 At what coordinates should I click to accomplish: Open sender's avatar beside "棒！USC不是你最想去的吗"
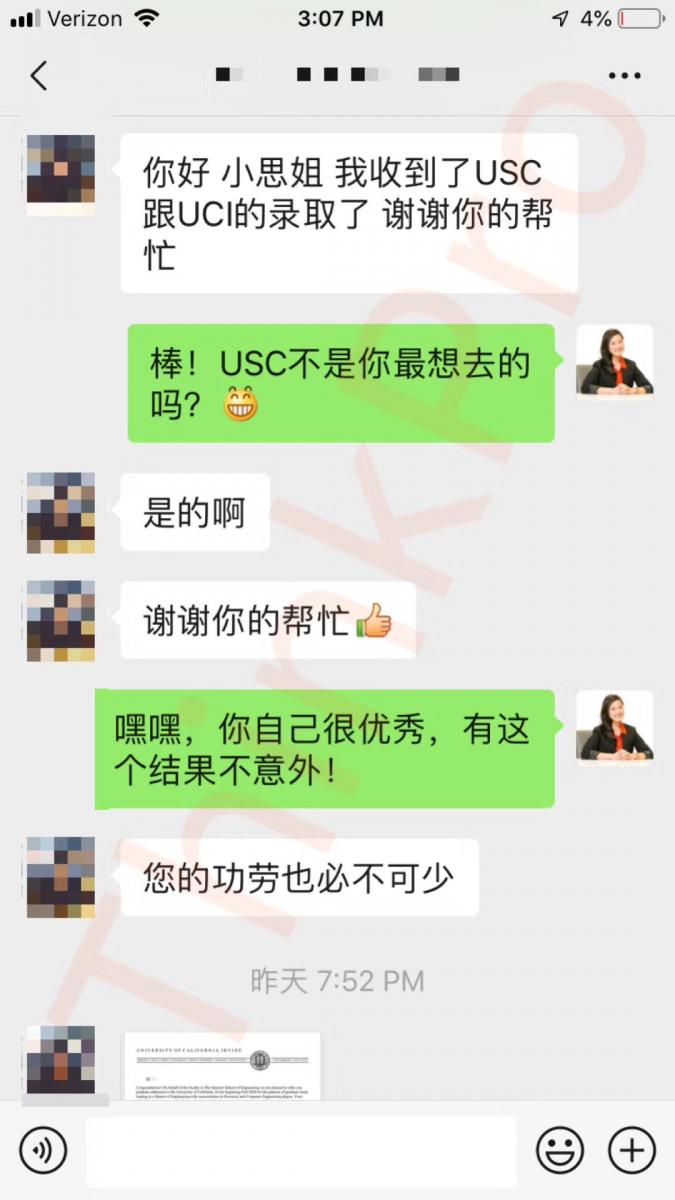(x=614, y=360)
